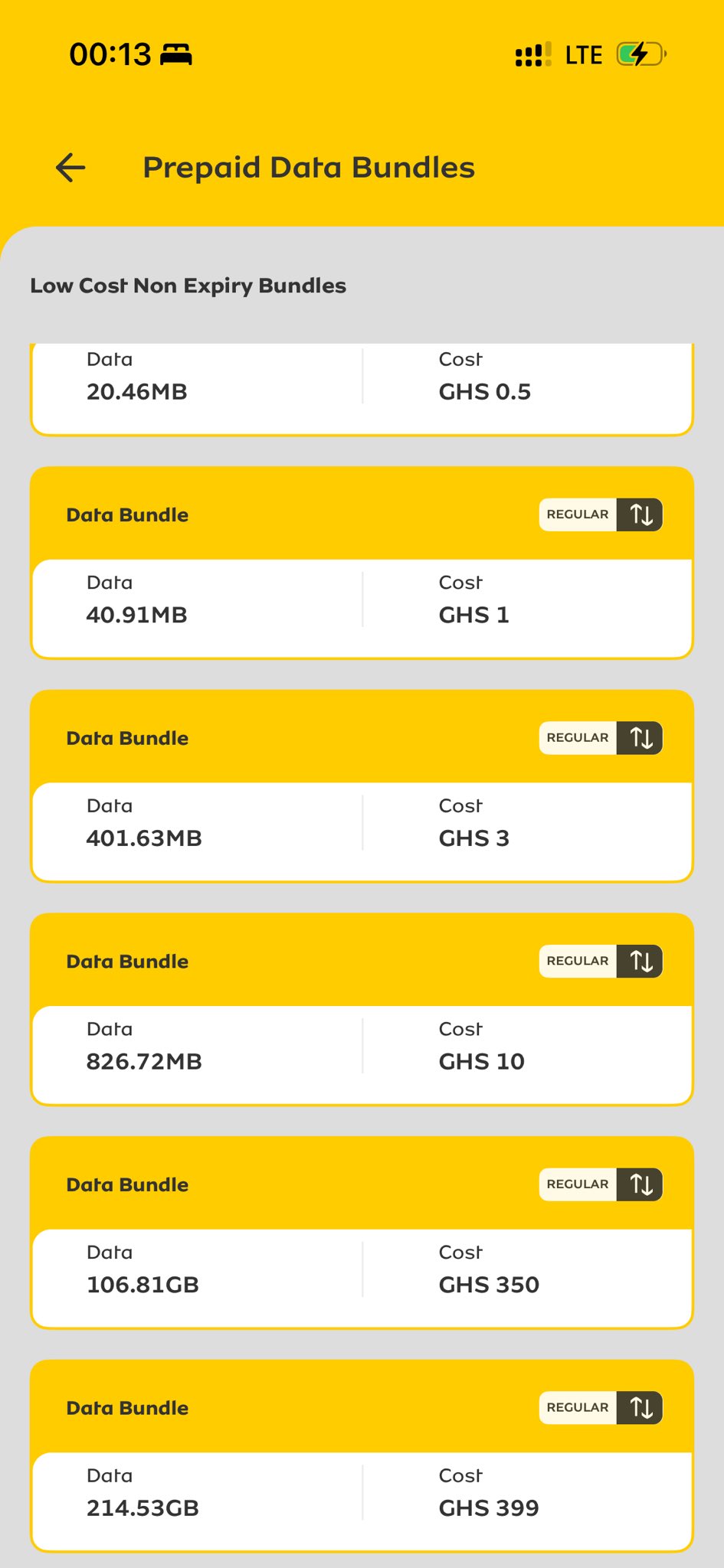Select the 20.46MB bundle for GHS 0.5

(362, 387)
